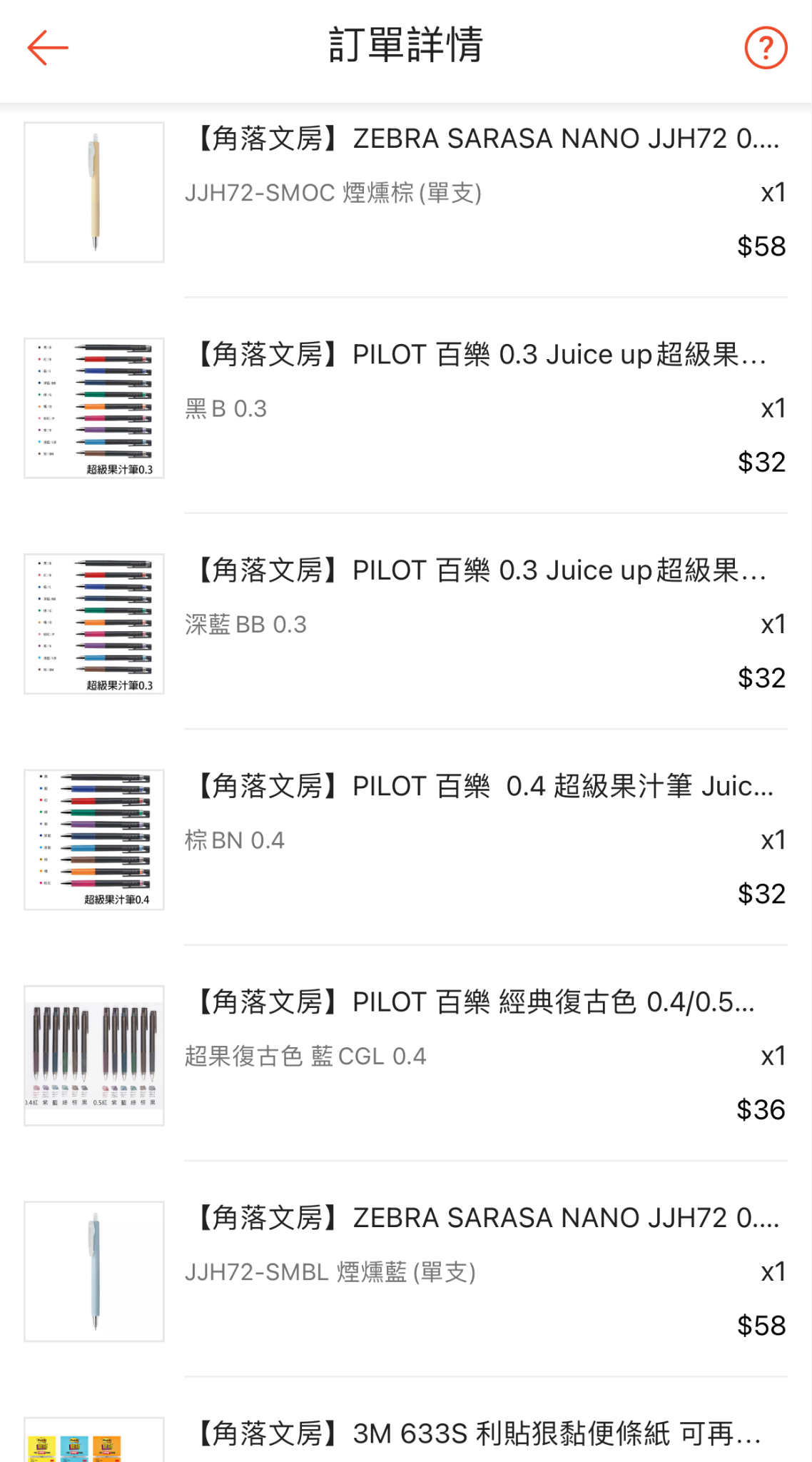The height and width of the screenshot is (1462, 812).
Task: Open PILOT 超級果汁筆 棕 BN 0.4 item
Action: point(406,840)
